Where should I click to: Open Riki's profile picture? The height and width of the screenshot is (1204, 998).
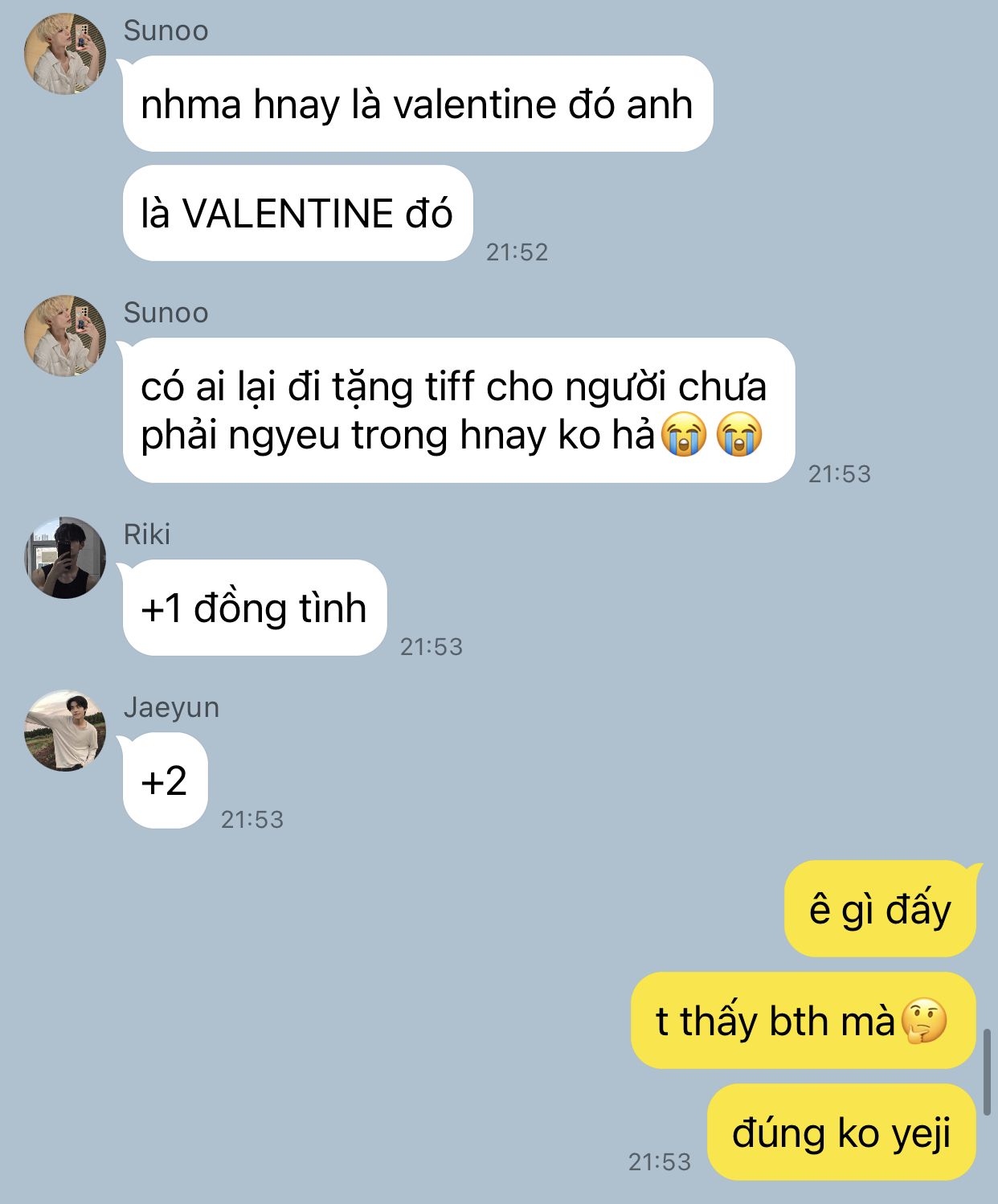(65, 557)
